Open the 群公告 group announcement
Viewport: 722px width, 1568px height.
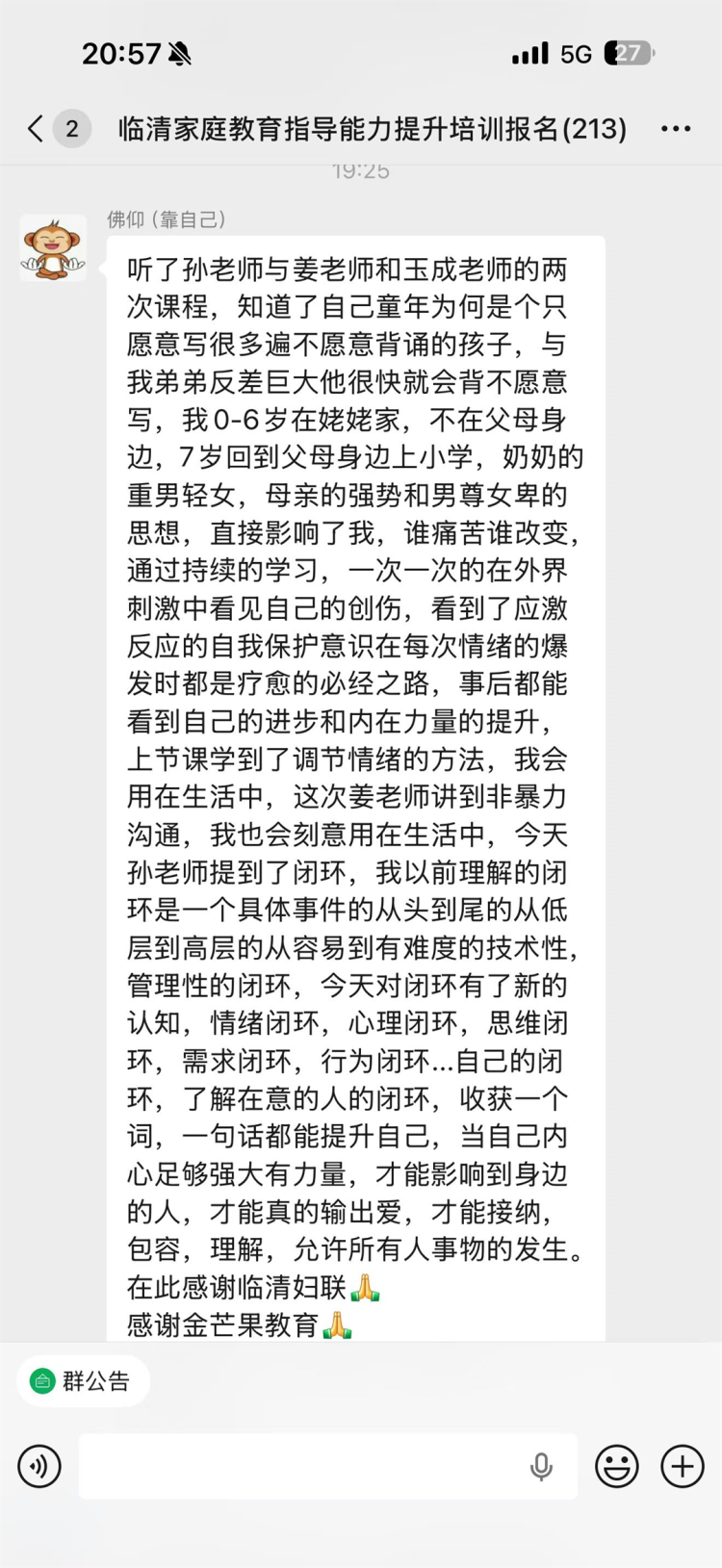point(83,1381)
